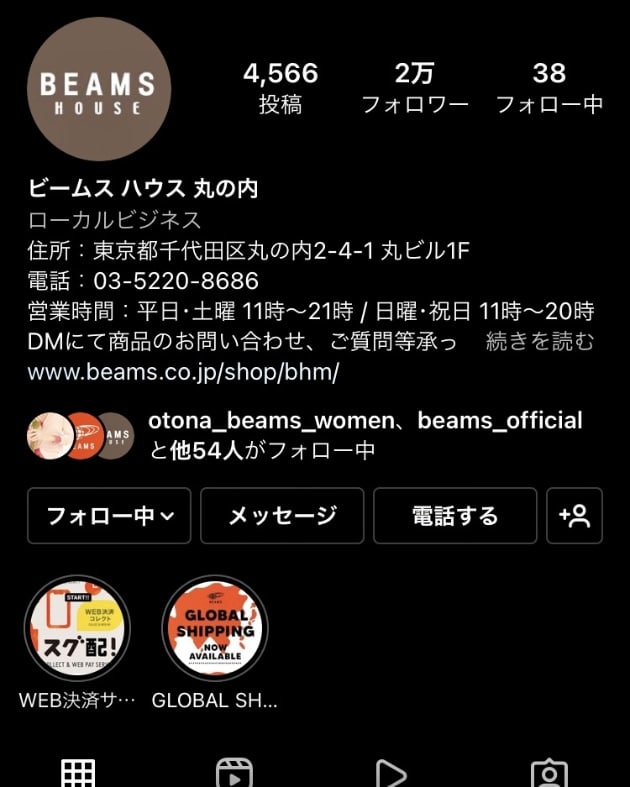Screen dimensions: 630x787
Task: Show suggested accounts via add-person icon
Action: pos(575,516)
